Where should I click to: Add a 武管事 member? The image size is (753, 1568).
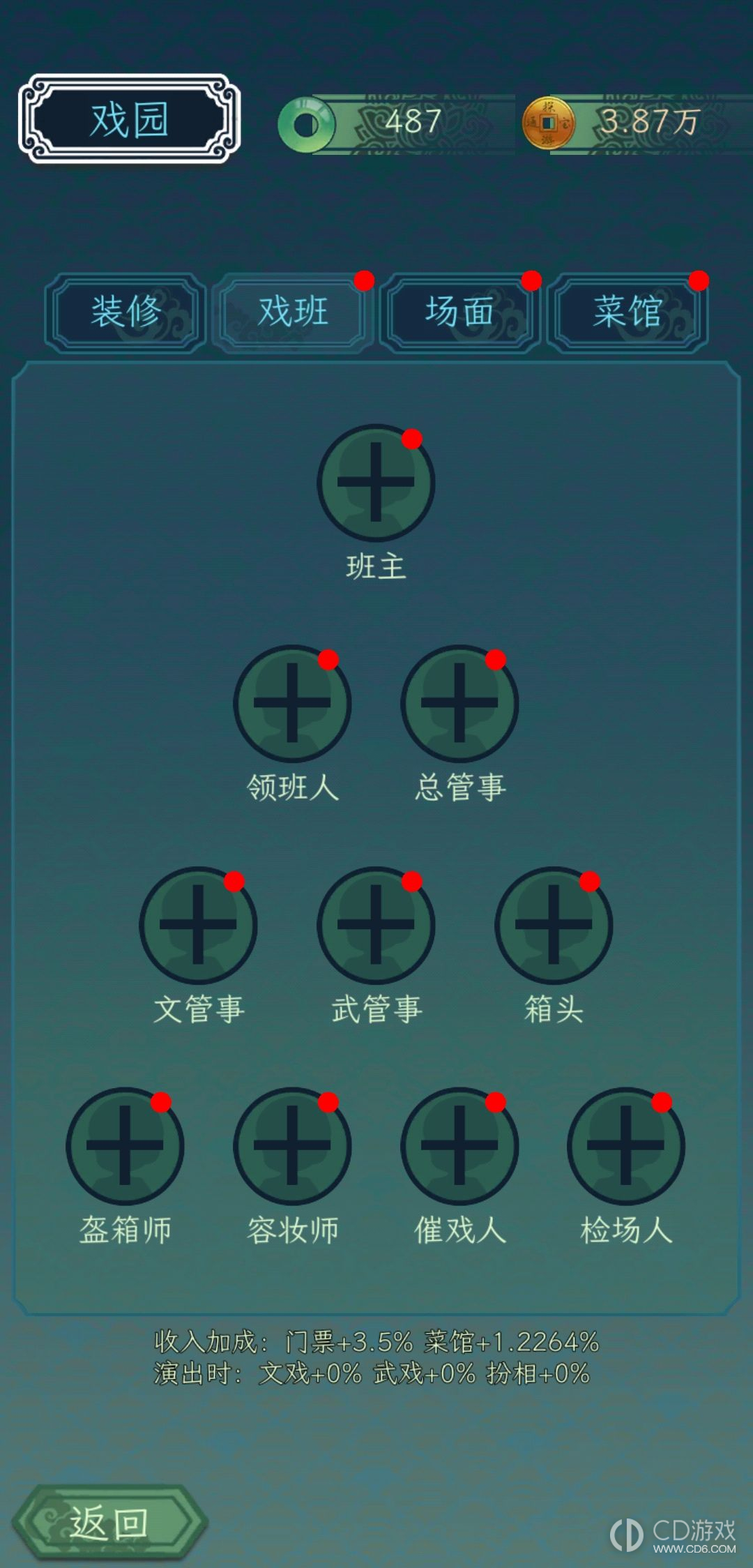pos(376,925)
